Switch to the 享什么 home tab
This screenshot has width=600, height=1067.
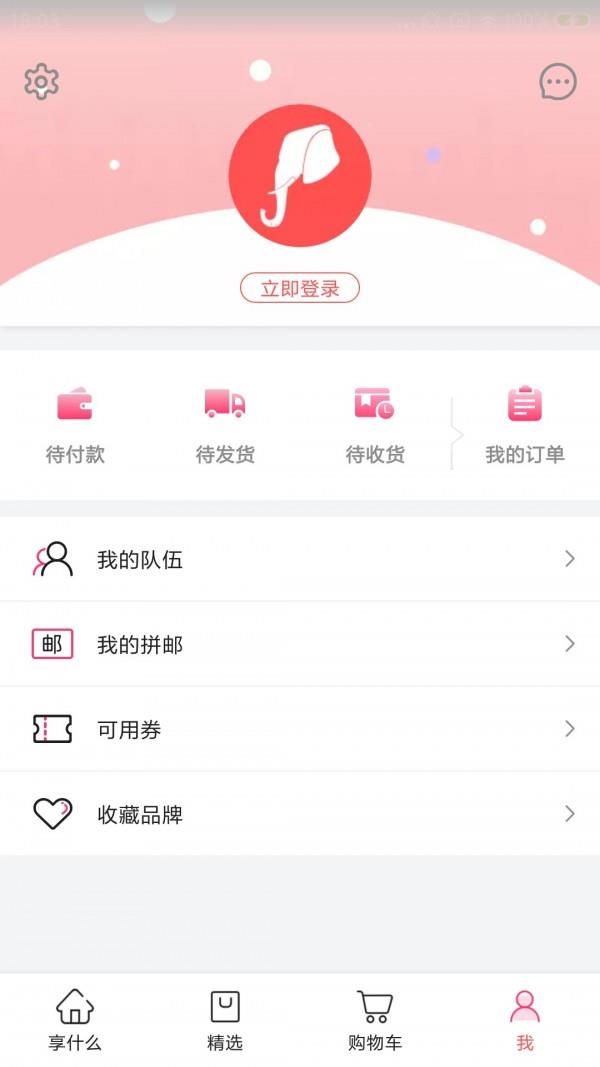(x=75, y=1020)
